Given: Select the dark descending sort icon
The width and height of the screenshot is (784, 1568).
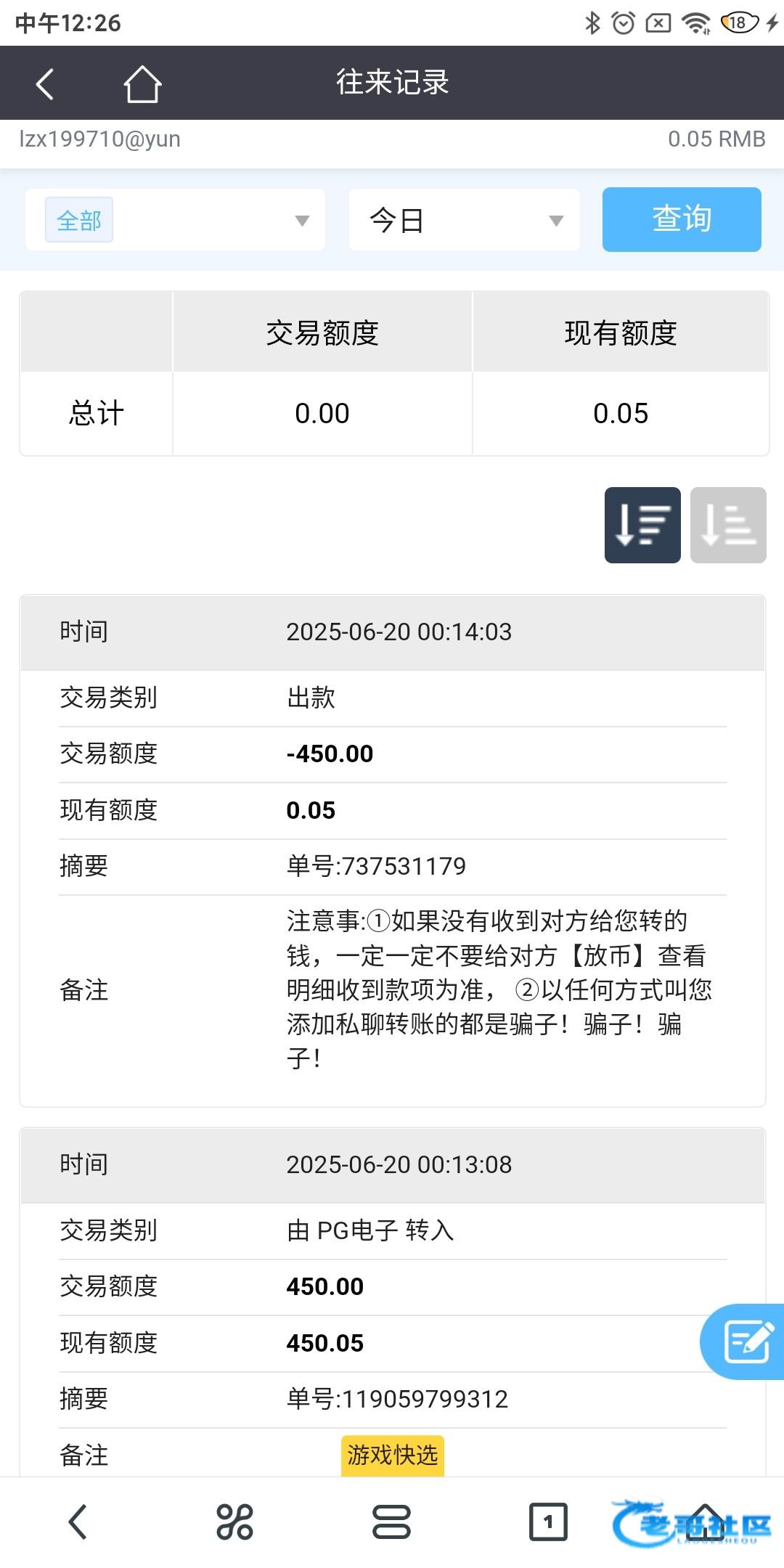Looking at the screenshot, I should pyautogui.click(x=642, y=525).
